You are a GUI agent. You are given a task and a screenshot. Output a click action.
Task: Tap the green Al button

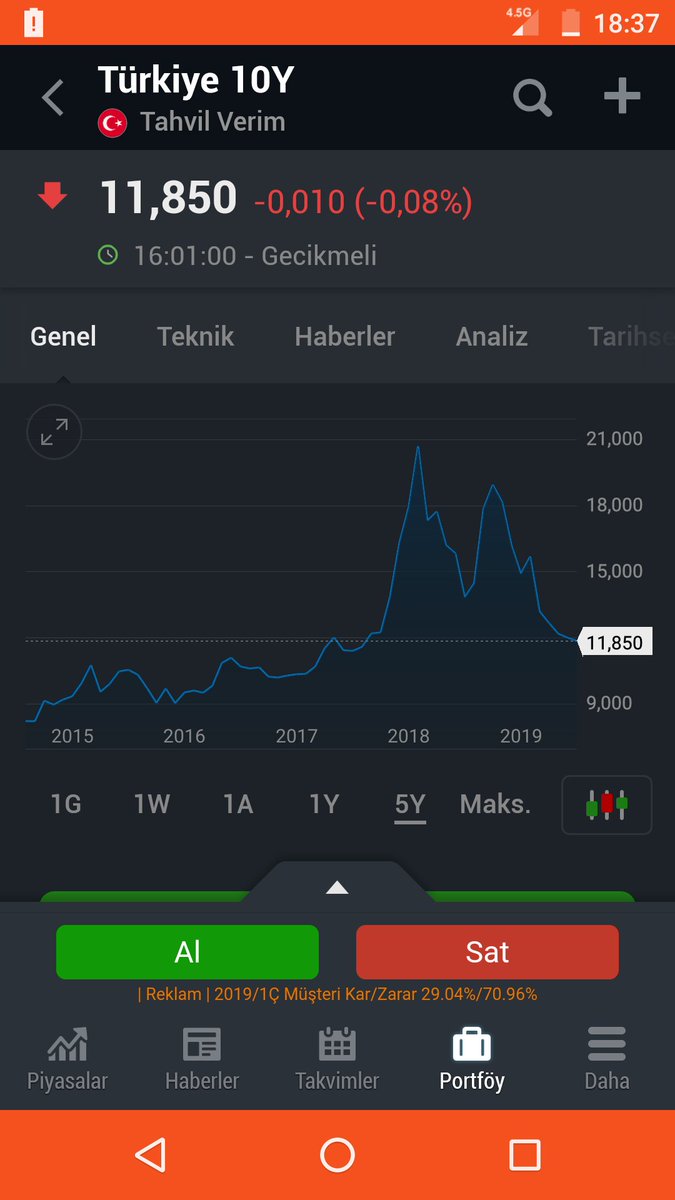click(x=187, y=952)
